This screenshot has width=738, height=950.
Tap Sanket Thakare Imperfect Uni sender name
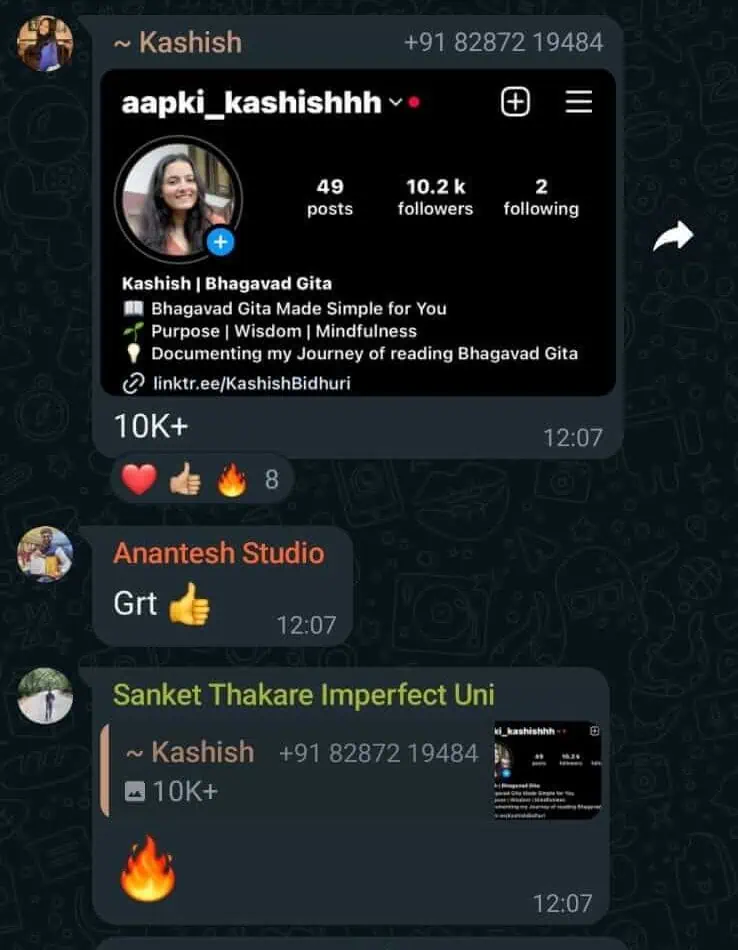[x=303, y=695]
